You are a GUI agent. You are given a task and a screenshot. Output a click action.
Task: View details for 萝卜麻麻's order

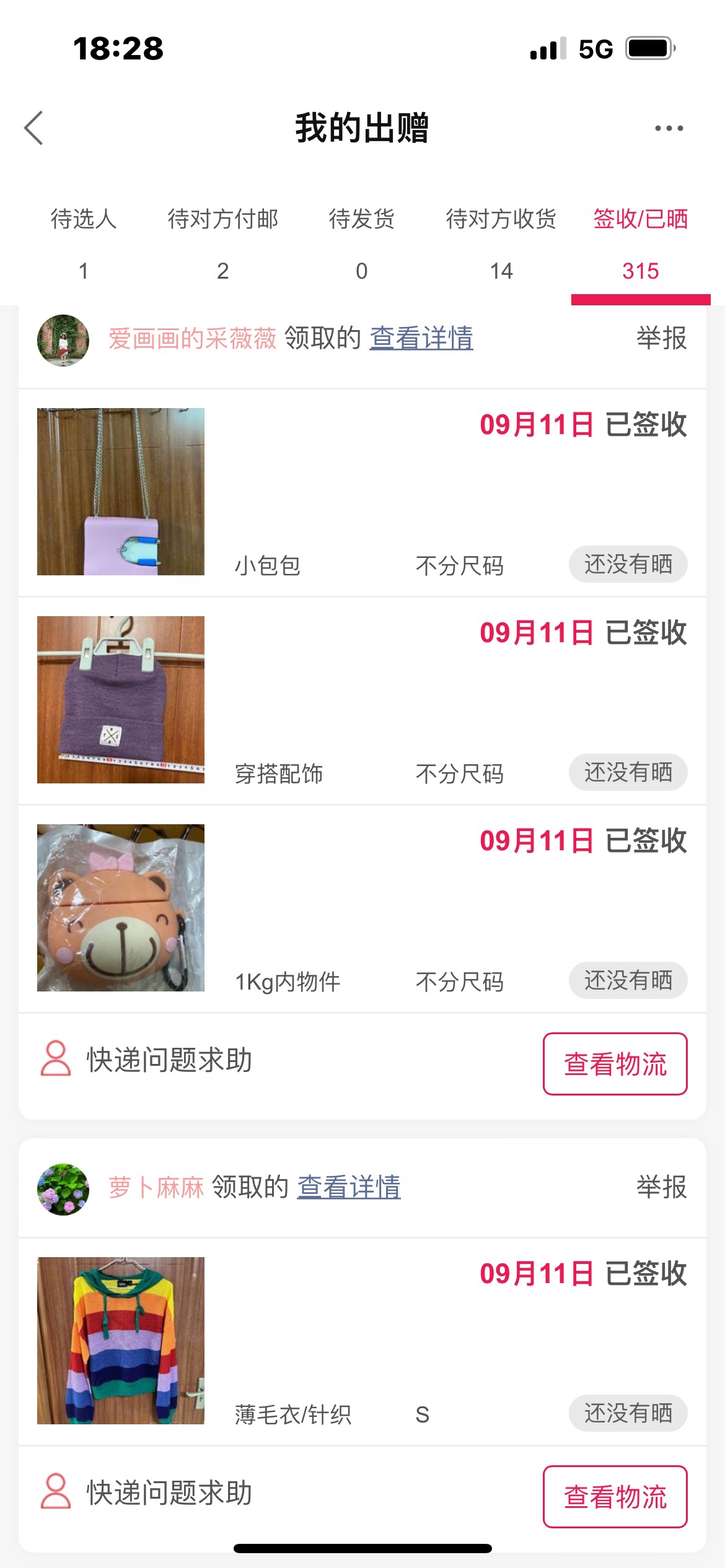coord(349,1188)
